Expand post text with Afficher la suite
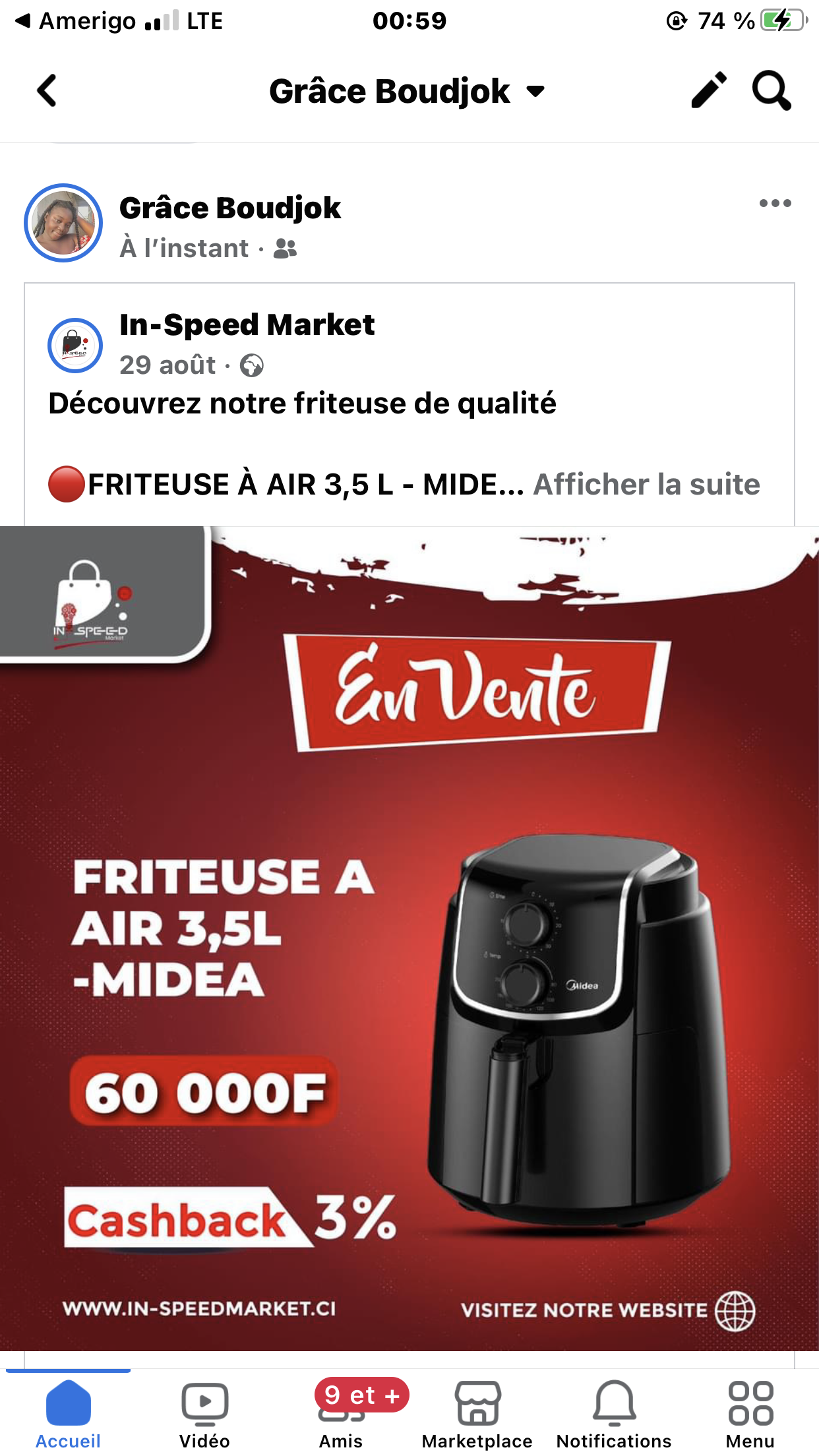The width and height of the screenshot is (819, 1456). click(x=646, y=485)
